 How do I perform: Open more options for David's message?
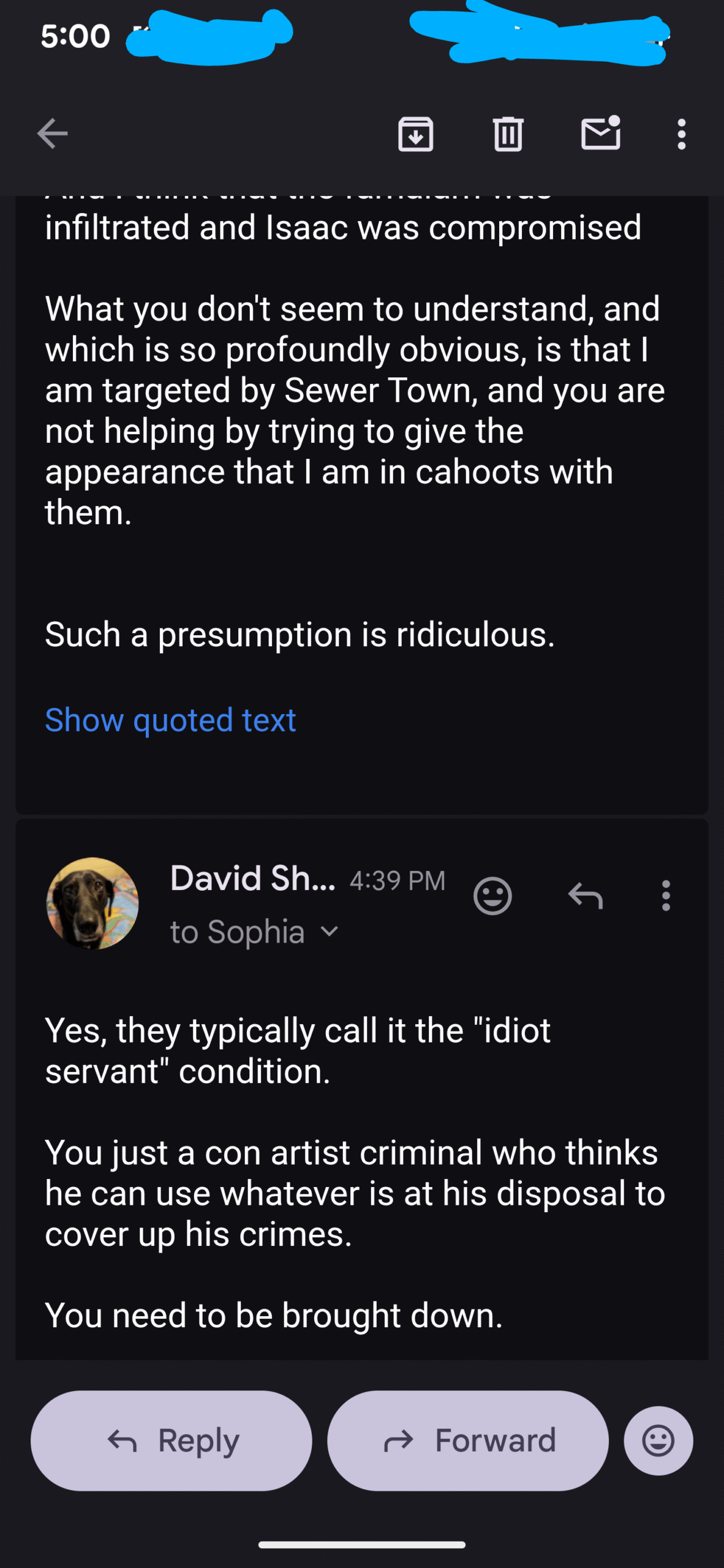666,896
